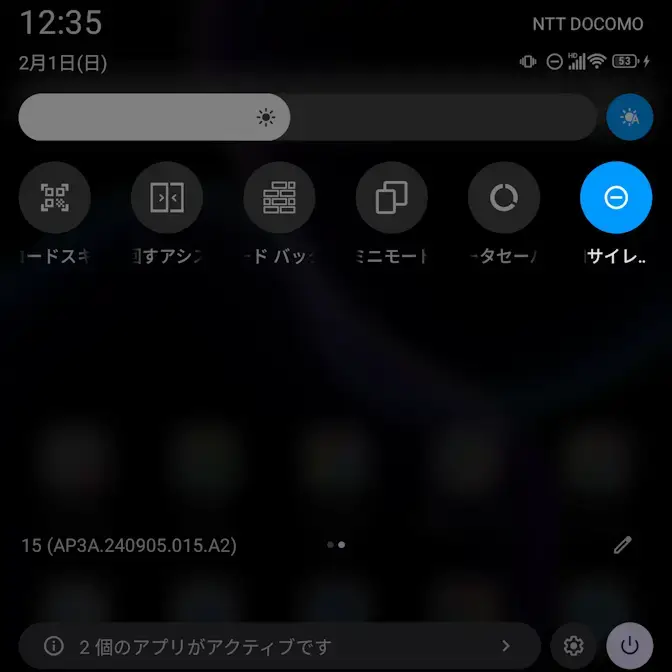The image size is (672, 672).
Task: Tap the split-screen assist tile
Action: [x=167, y=198]
